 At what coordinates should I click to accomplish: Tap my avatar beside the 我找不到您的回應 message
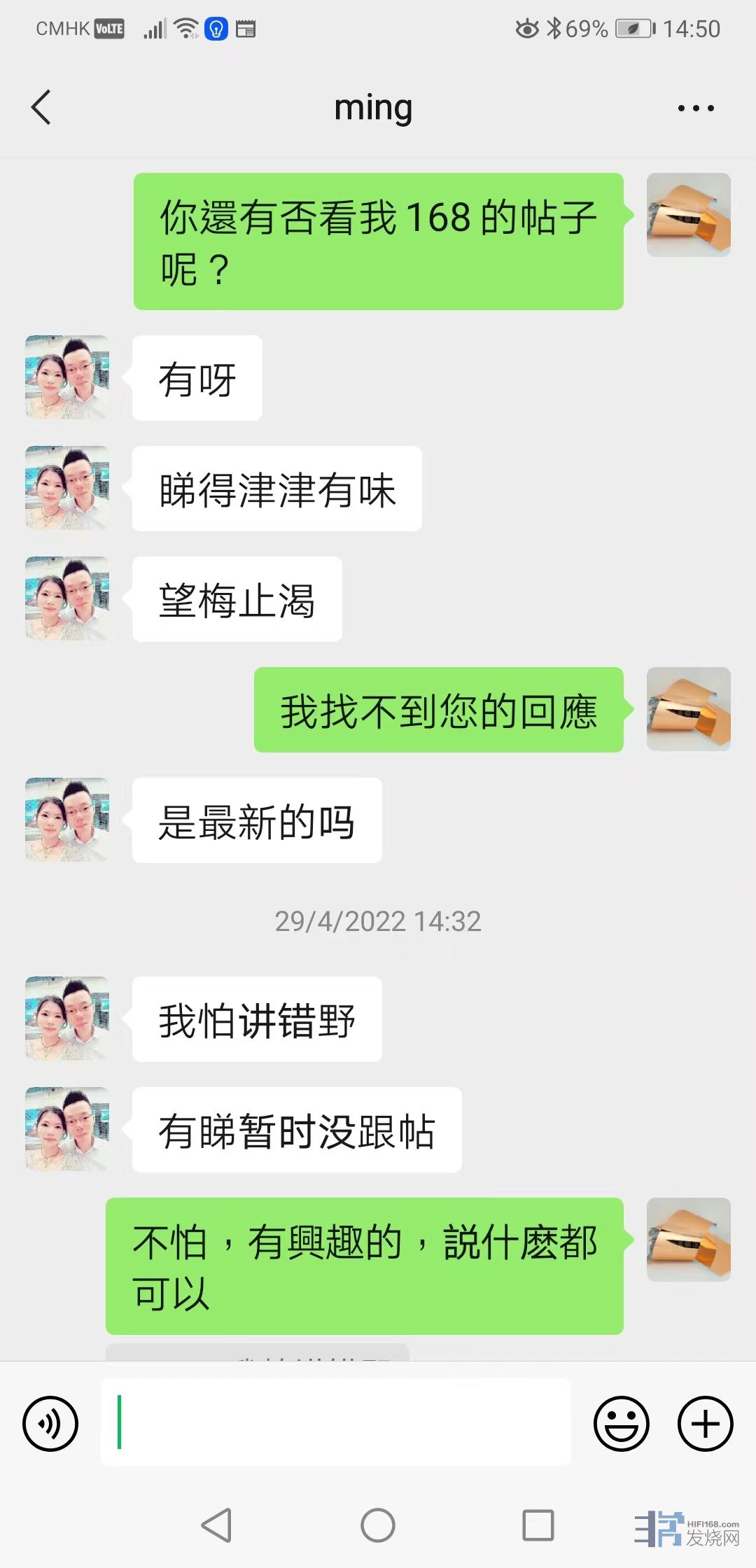coord(688,709)
